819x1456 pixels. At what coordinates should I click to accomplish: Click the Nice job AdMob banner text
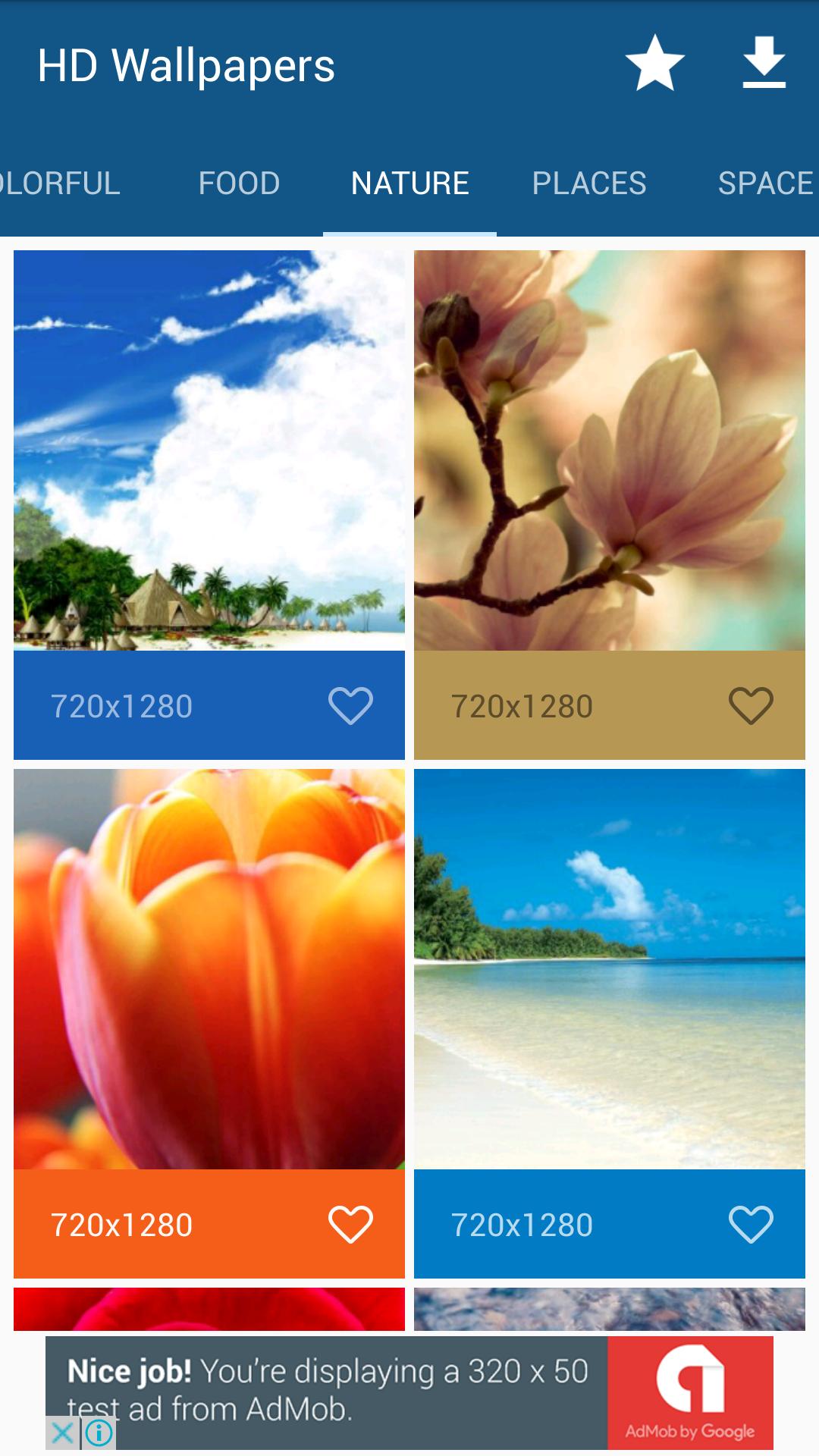(326, 1388)
